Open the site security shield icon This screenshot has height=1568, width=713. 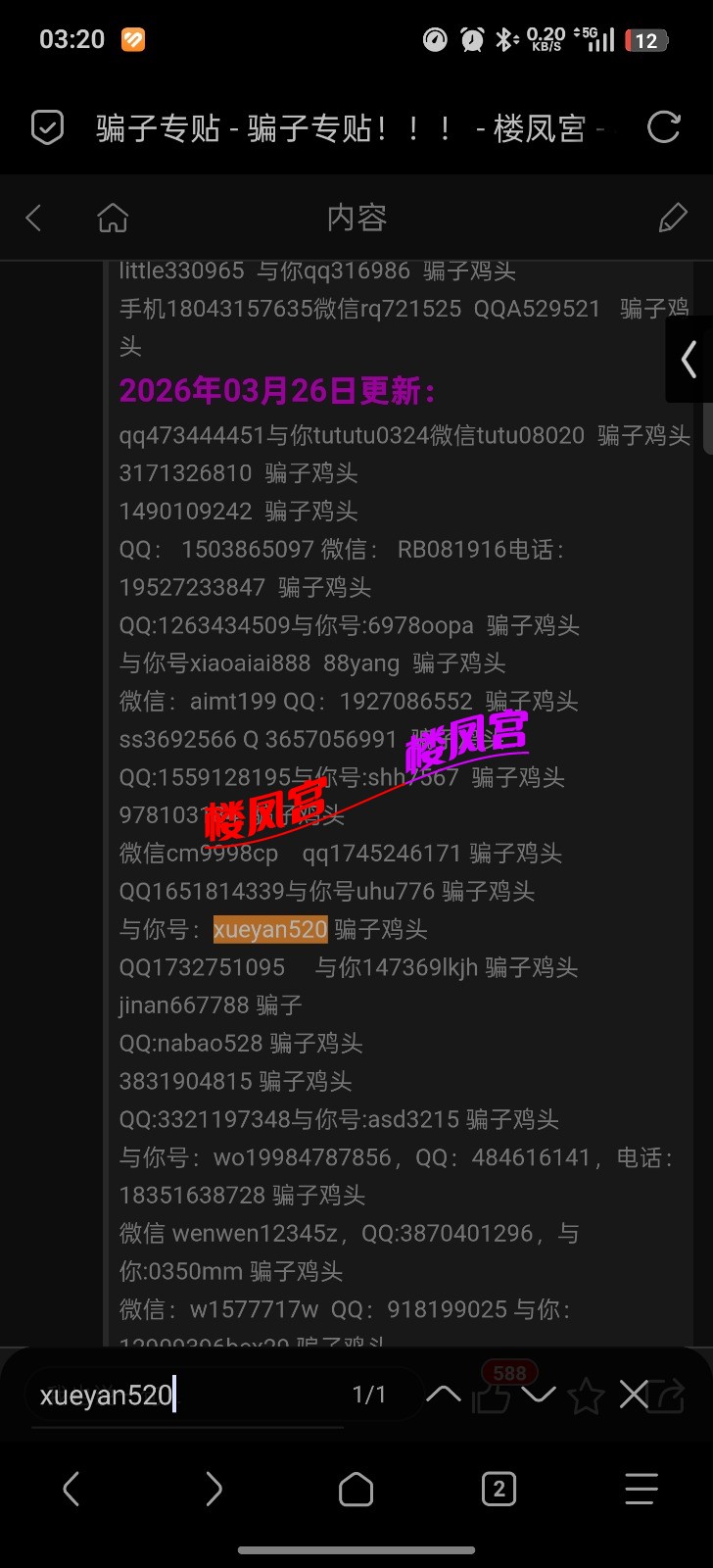click(x=47, y=127)
